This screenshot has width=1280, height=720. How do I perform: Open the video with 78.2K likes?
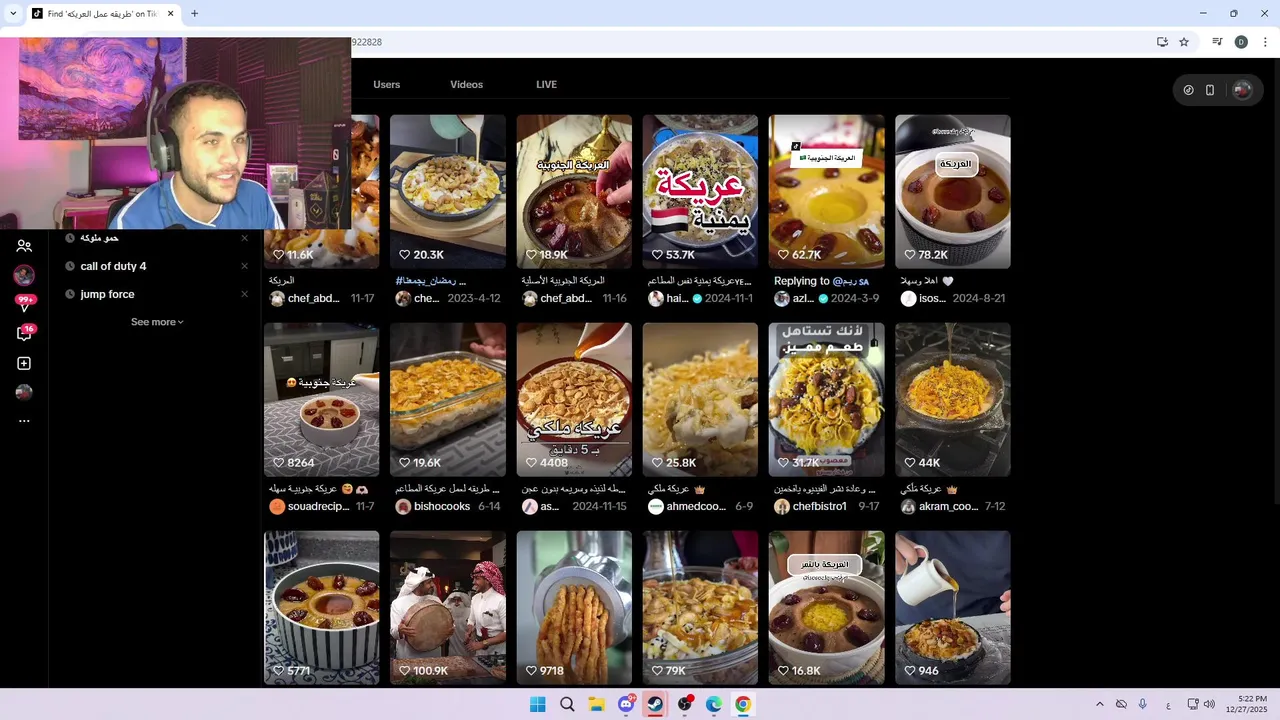pos(952,191)
